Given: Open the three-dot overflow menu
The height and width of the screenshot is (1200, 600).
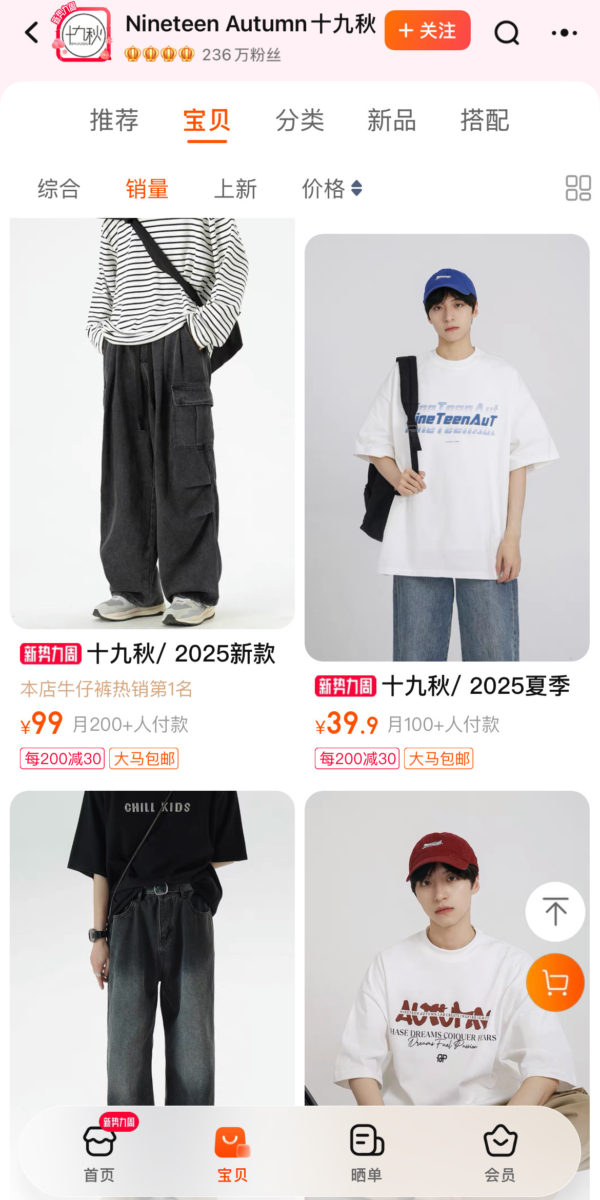Looking at the screenshot, I should 564,33.
